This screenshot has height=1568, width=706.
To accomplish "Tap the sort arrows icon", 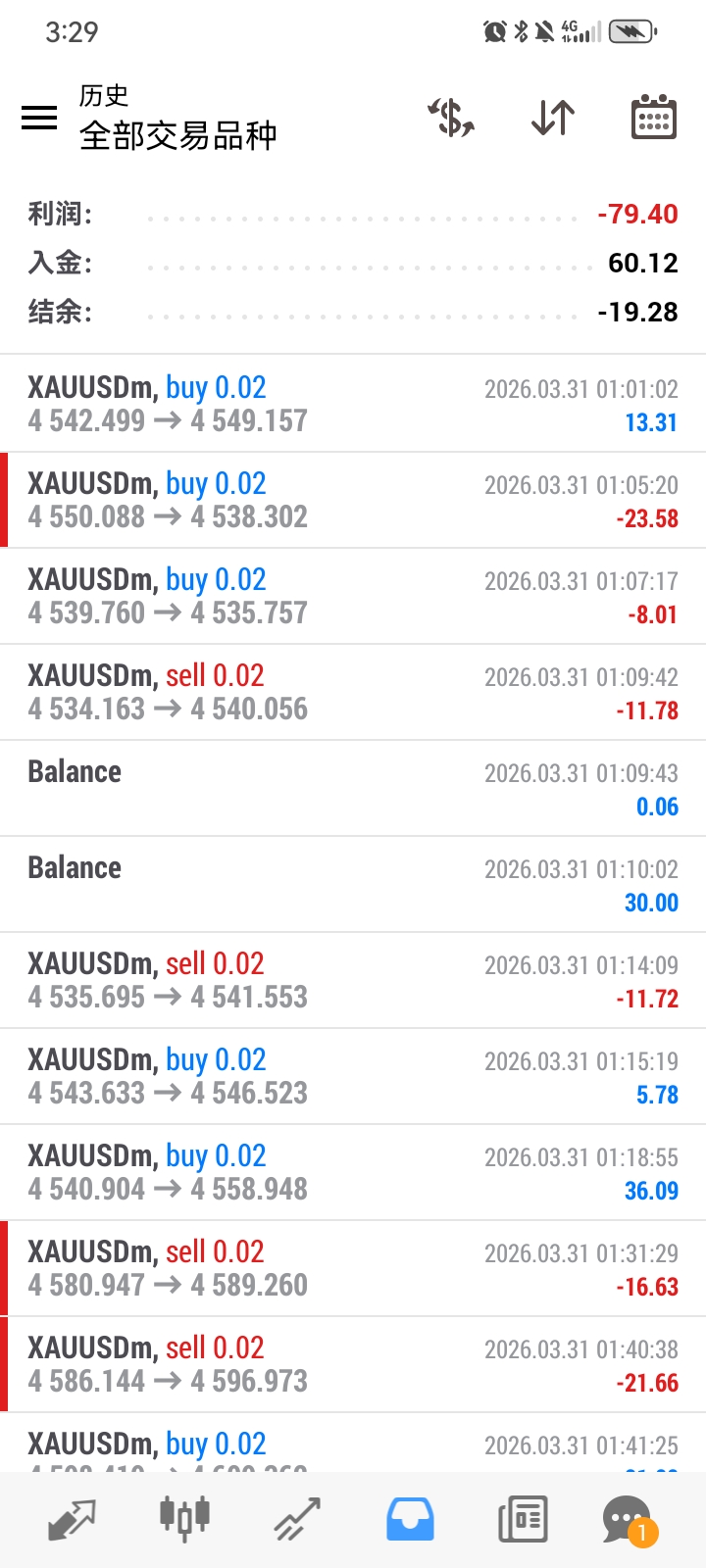I will [553, 119].
